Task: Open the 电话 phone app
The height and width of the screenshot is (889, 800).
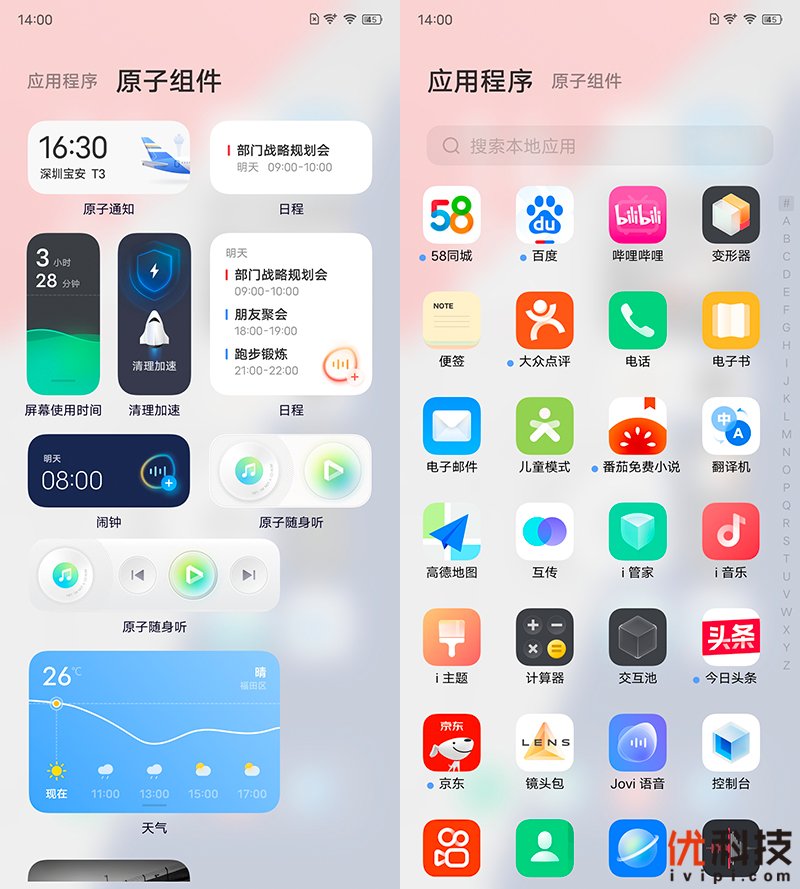Action: click(637, 320)
